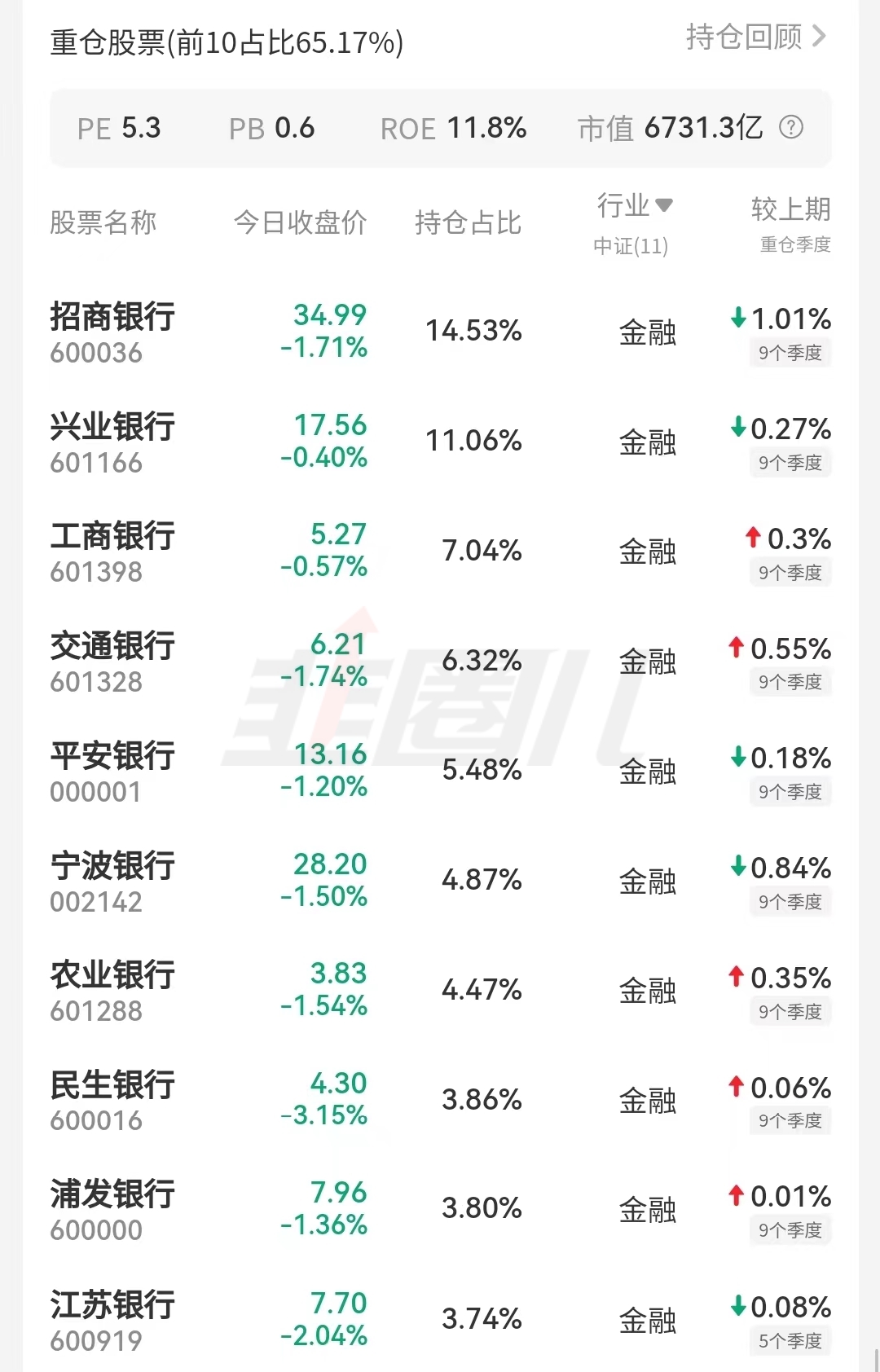Select 招商银行 stock entry
880x1372 pixels.
[112, 332]
